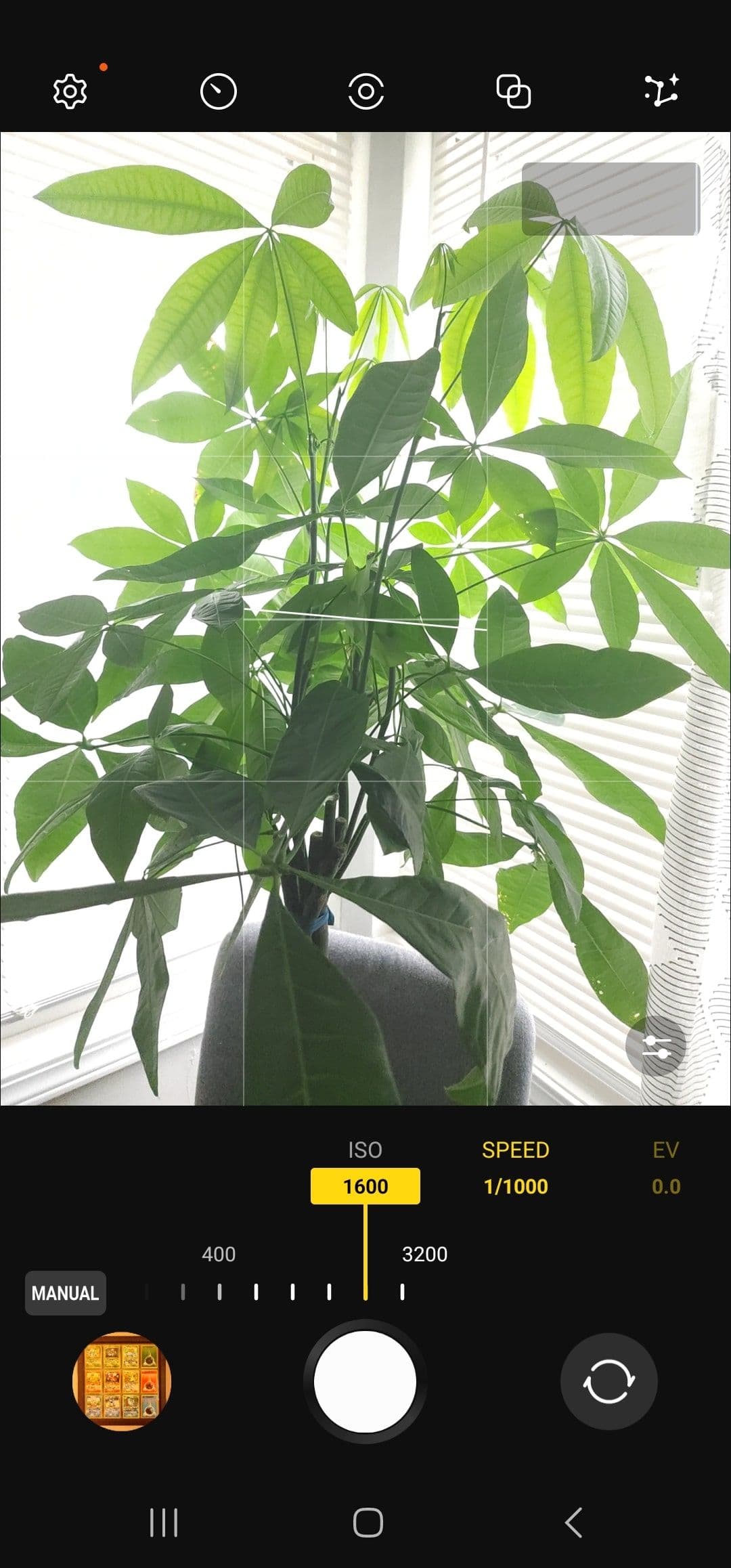731x1568 pixels.
Task: Switch between front and rear camera
Action: [608, 1381]
